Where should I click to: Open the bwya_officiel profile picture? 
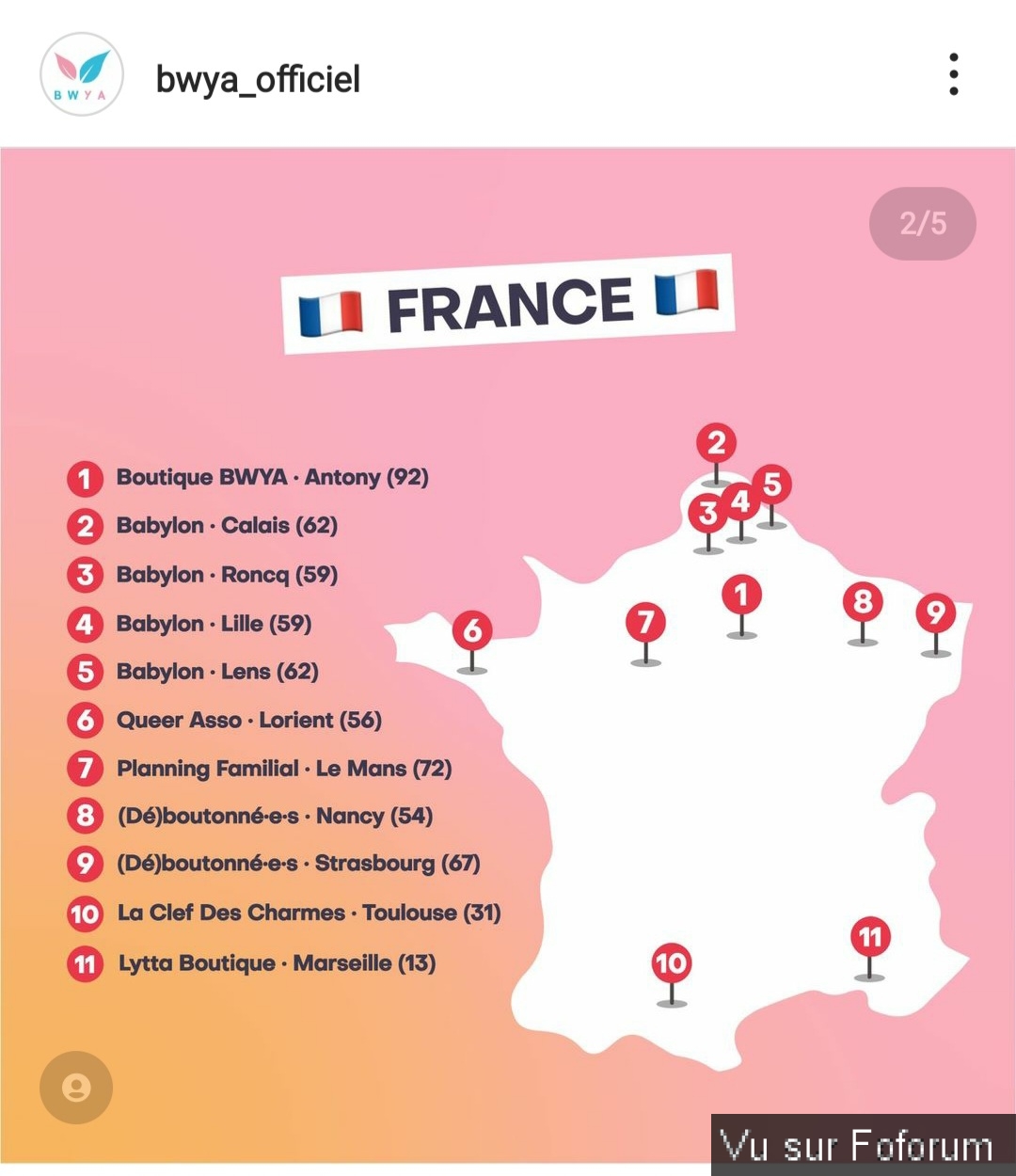(82, 75)
